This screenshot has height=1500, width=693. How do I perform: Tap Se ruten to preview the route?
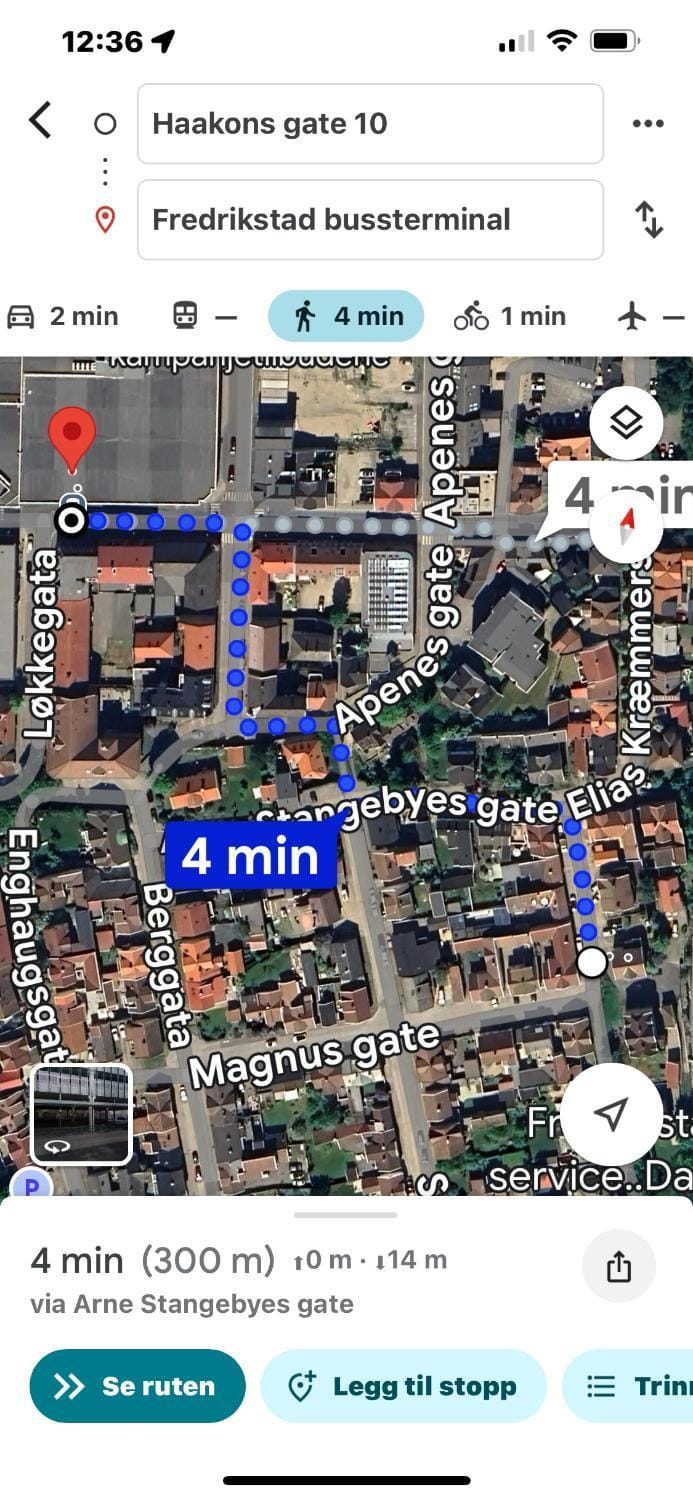(137, 1386)
